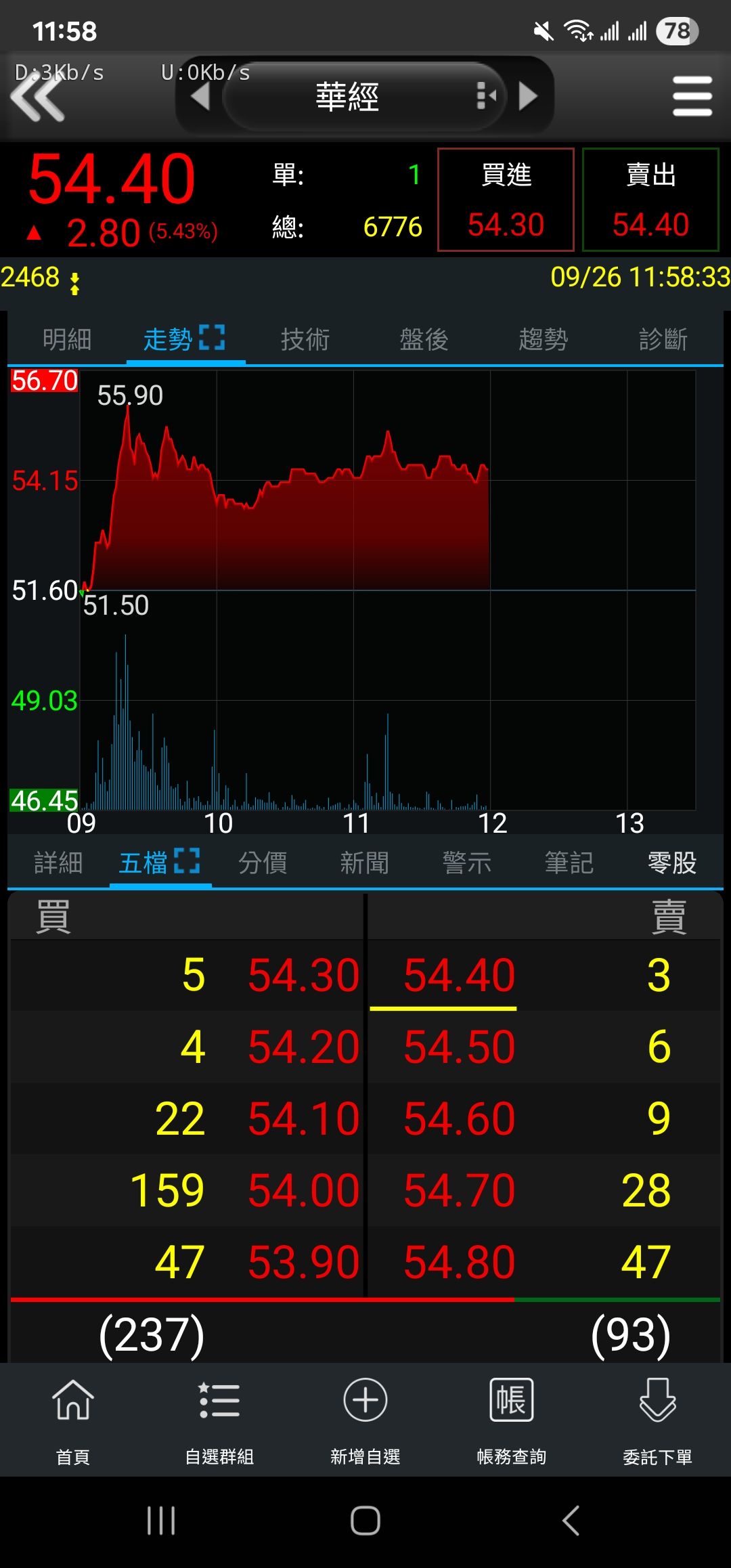Screen dimensions: 731x1568
Task: Show the 分價 tab
Action: (x=263, y=863)
